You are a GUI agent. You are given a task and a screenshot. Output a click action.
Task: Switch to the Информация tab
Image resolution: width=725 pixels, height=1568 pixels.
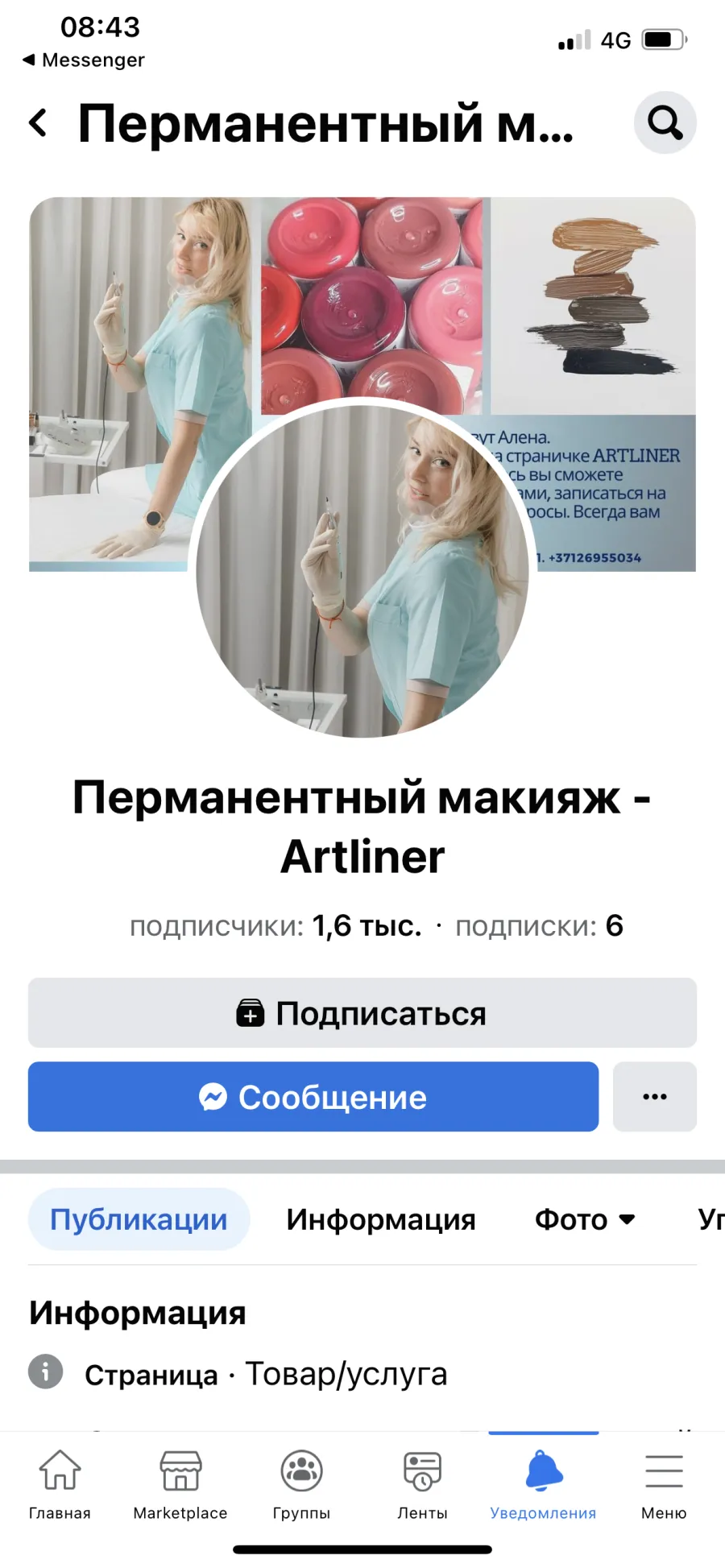(x=381, y=1219)
